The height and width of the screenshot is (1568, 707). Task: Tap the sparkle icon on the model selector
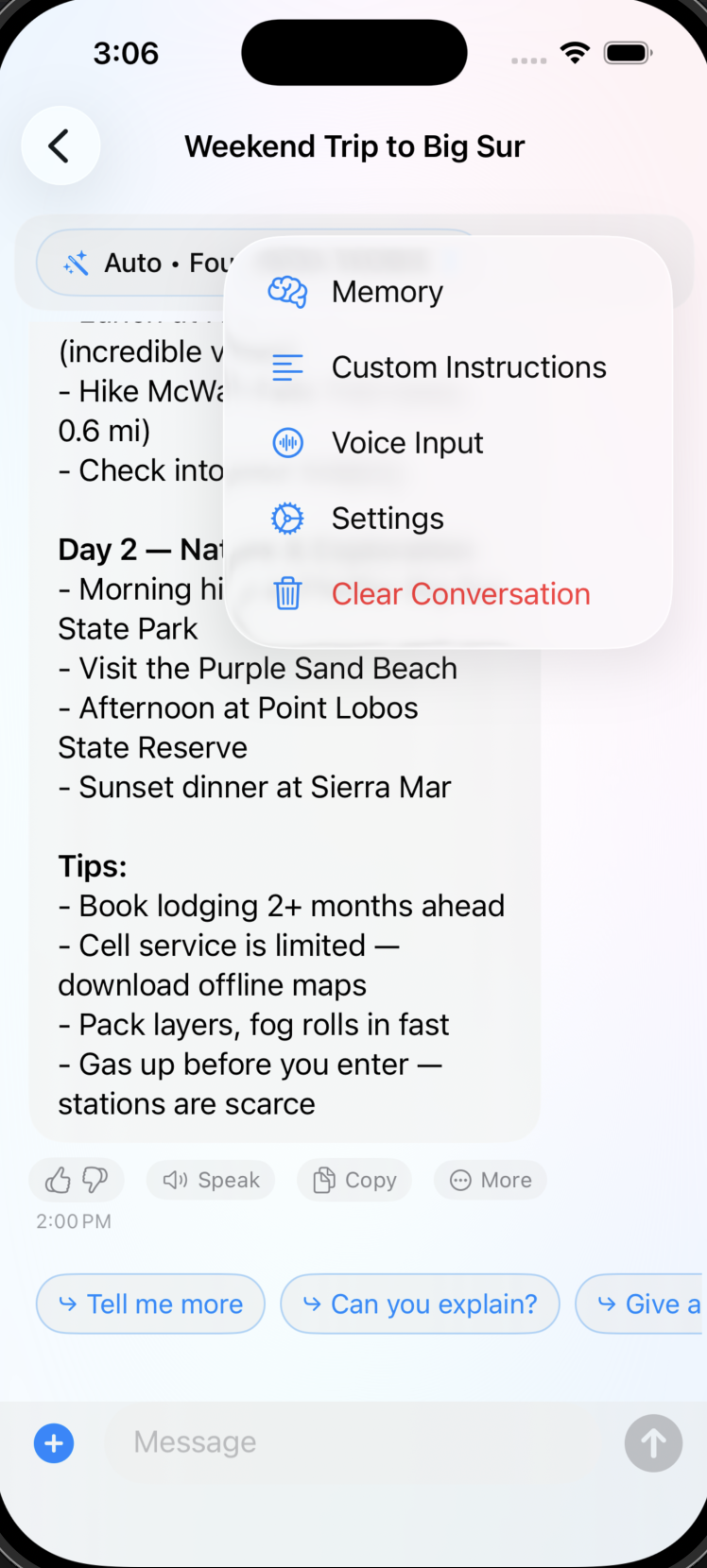pyautogui.click(x=78, y=263)
